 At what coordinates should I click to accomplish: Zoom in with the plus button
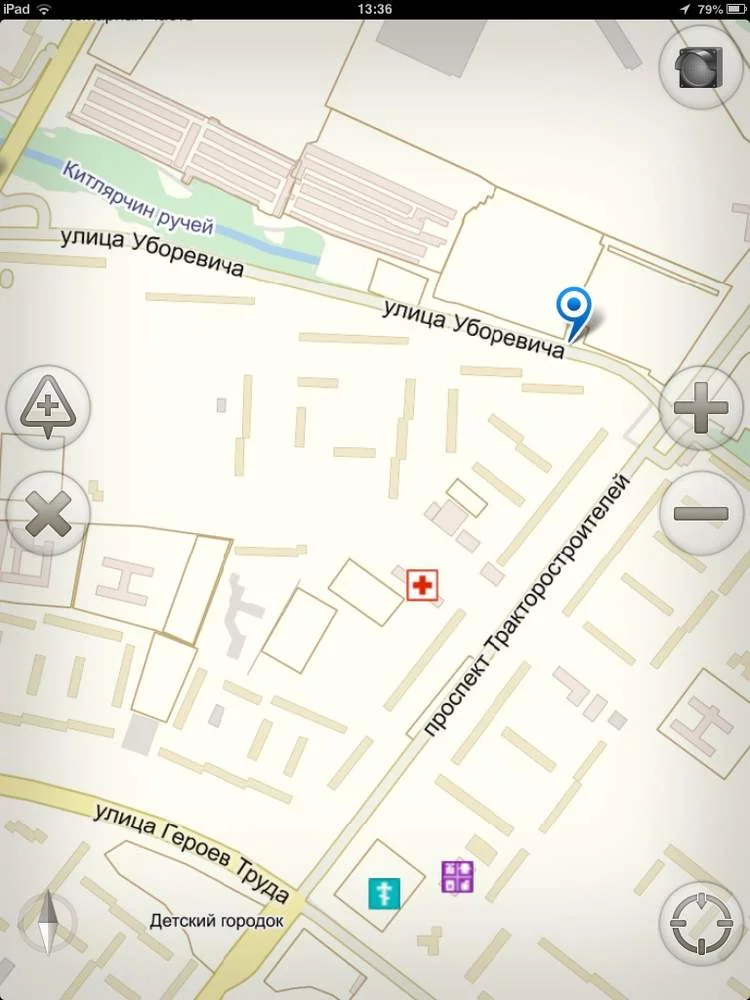click(x=701, y=410)
